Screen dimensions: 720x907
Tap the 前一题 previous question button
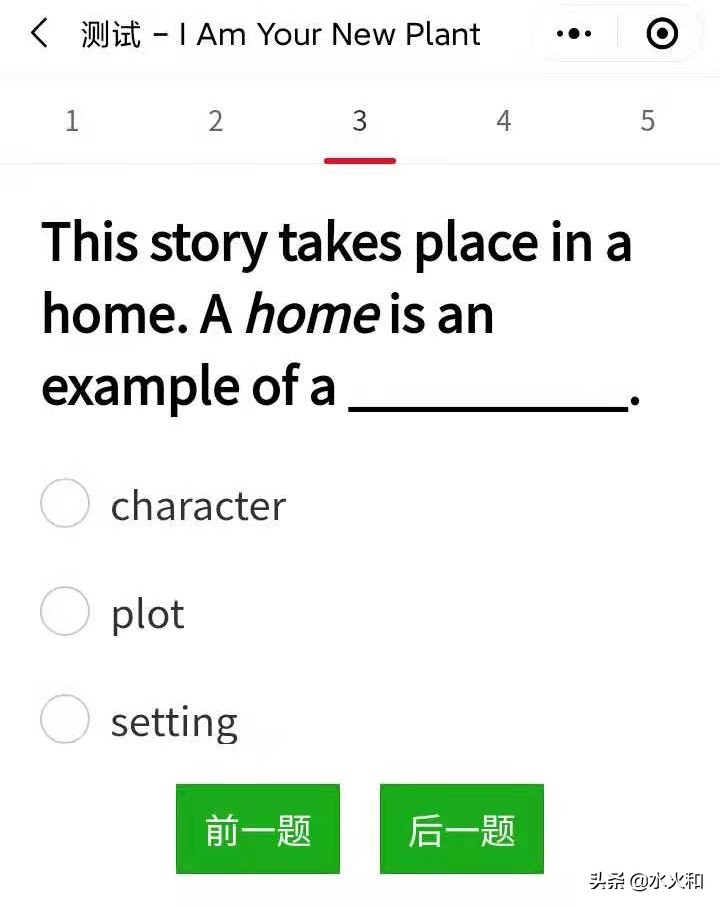[258, 829]
